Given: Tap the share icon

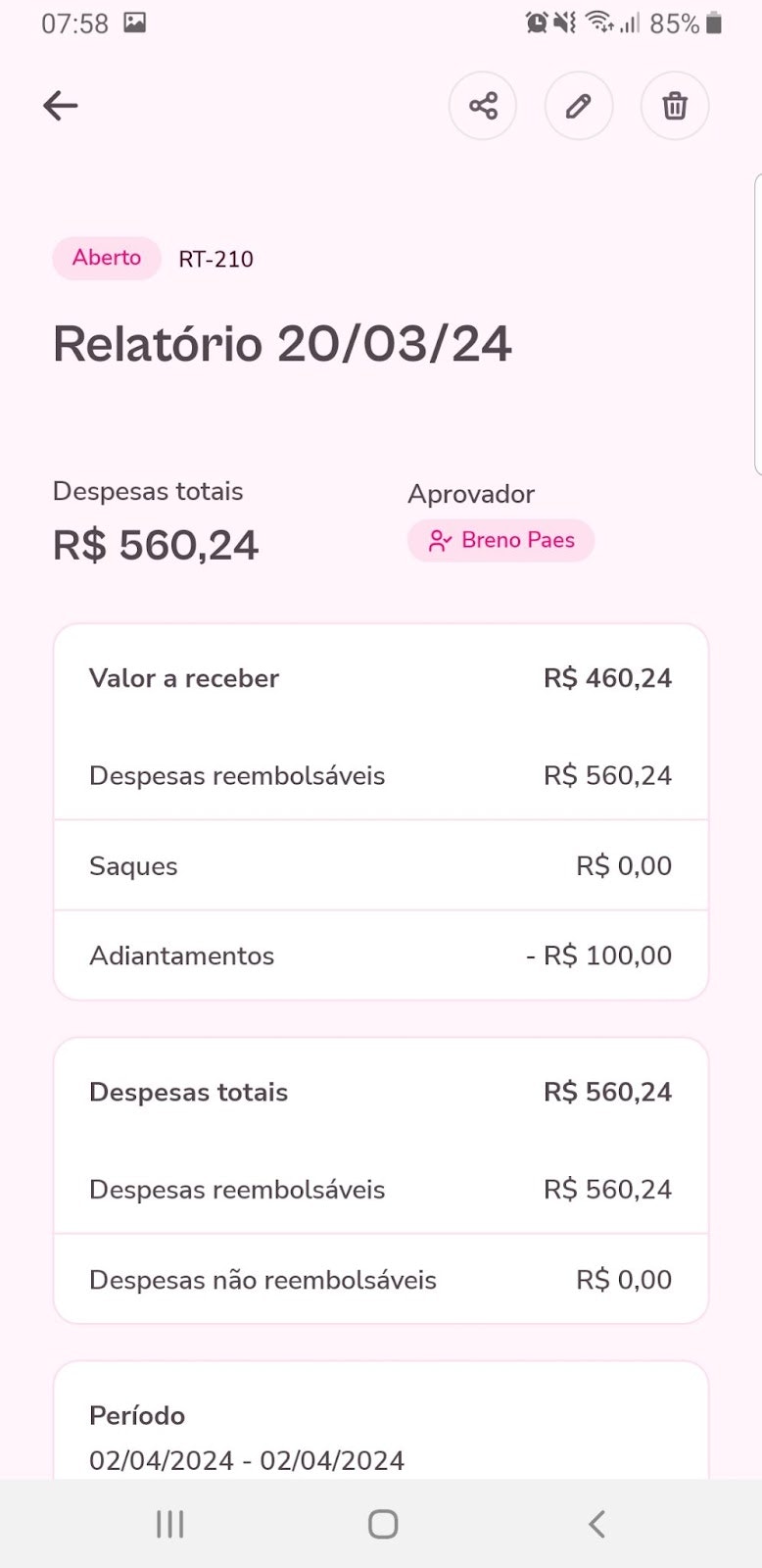Looking at the screenshot, I should [x=482, y=105].
